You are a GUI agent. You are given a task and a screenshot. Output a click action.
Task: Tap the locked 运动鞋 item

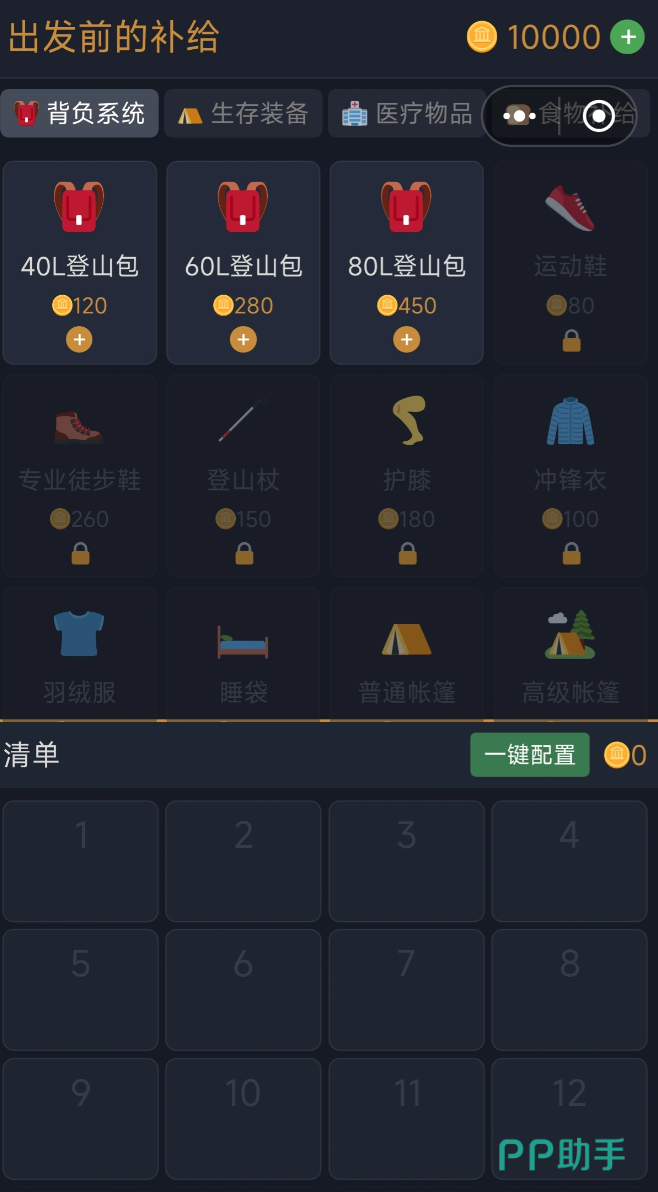coord(571,262)
